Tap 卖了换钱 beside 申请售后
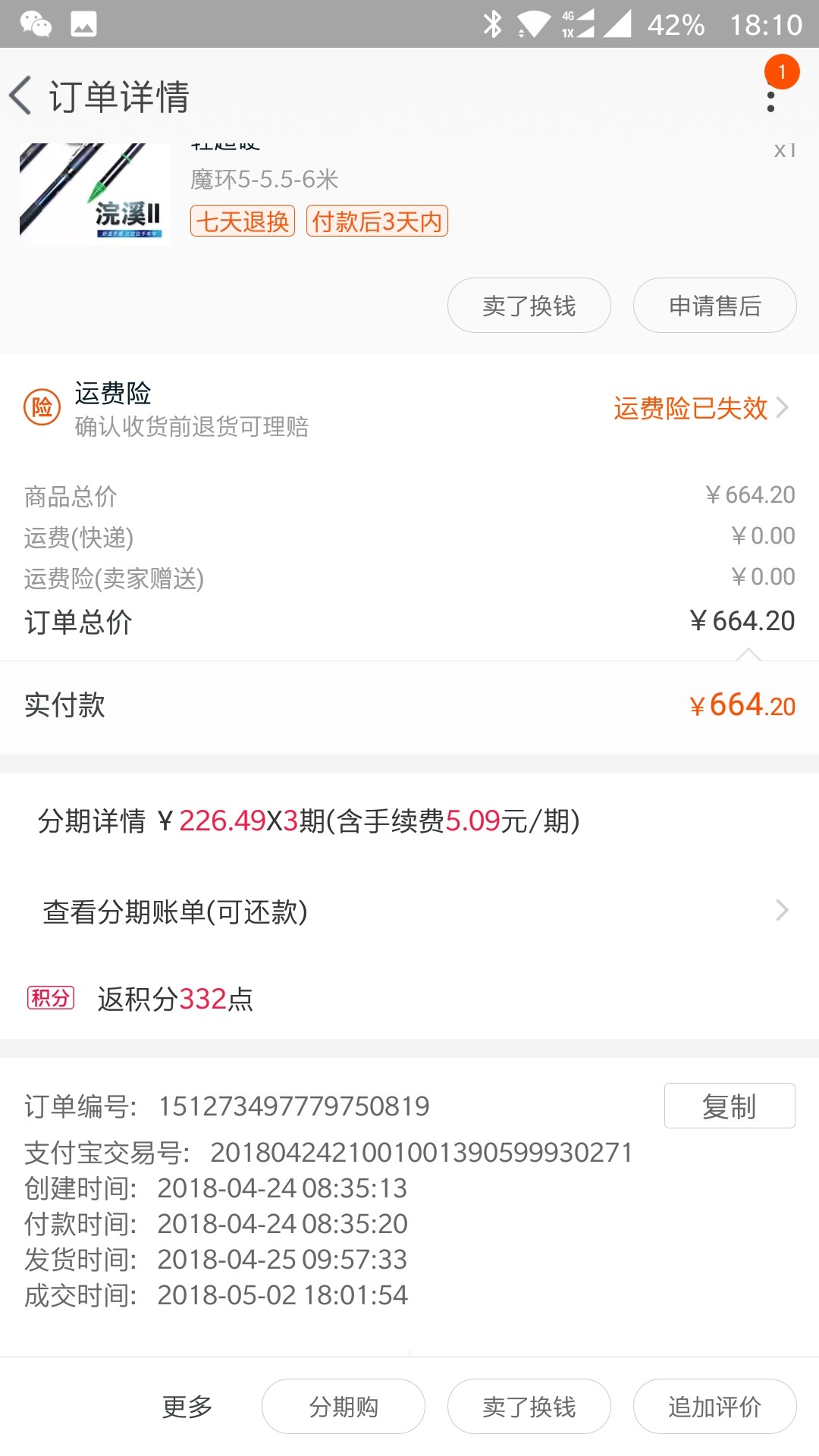The image size is (819, 1456). point(529,306)
